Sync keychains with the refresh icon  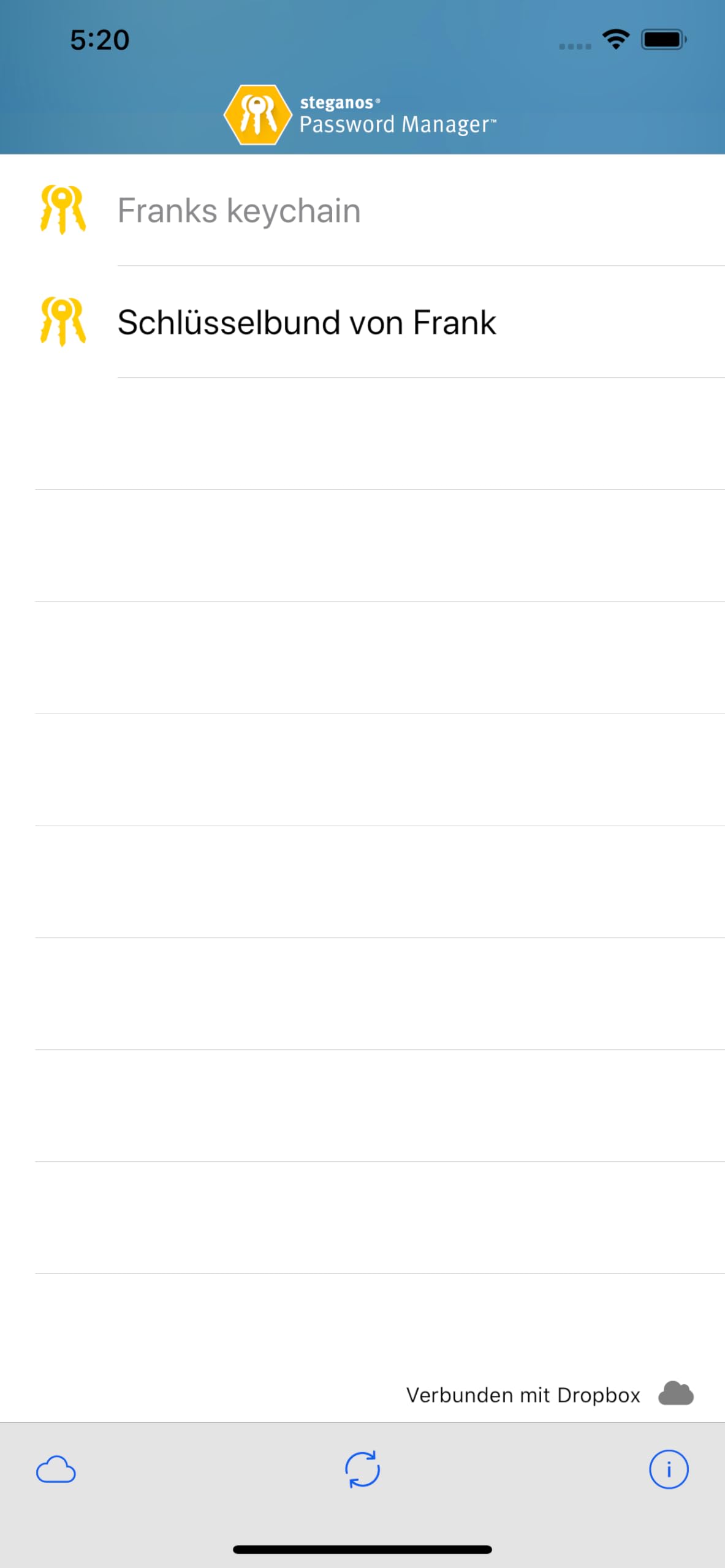point(362,1469)
